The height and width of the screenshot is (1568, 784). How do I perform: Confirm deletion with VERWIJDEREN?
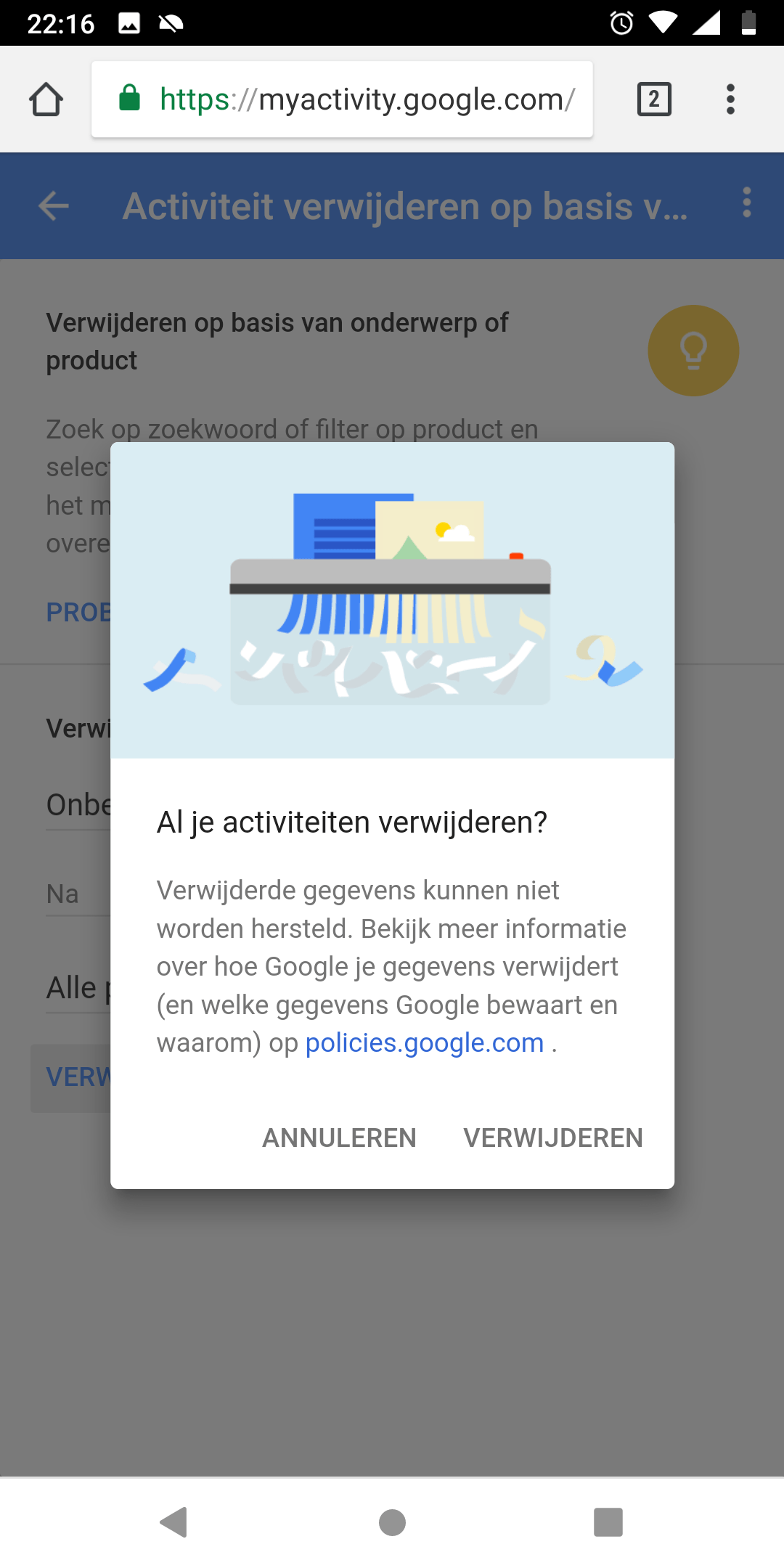pos(553,1138)
